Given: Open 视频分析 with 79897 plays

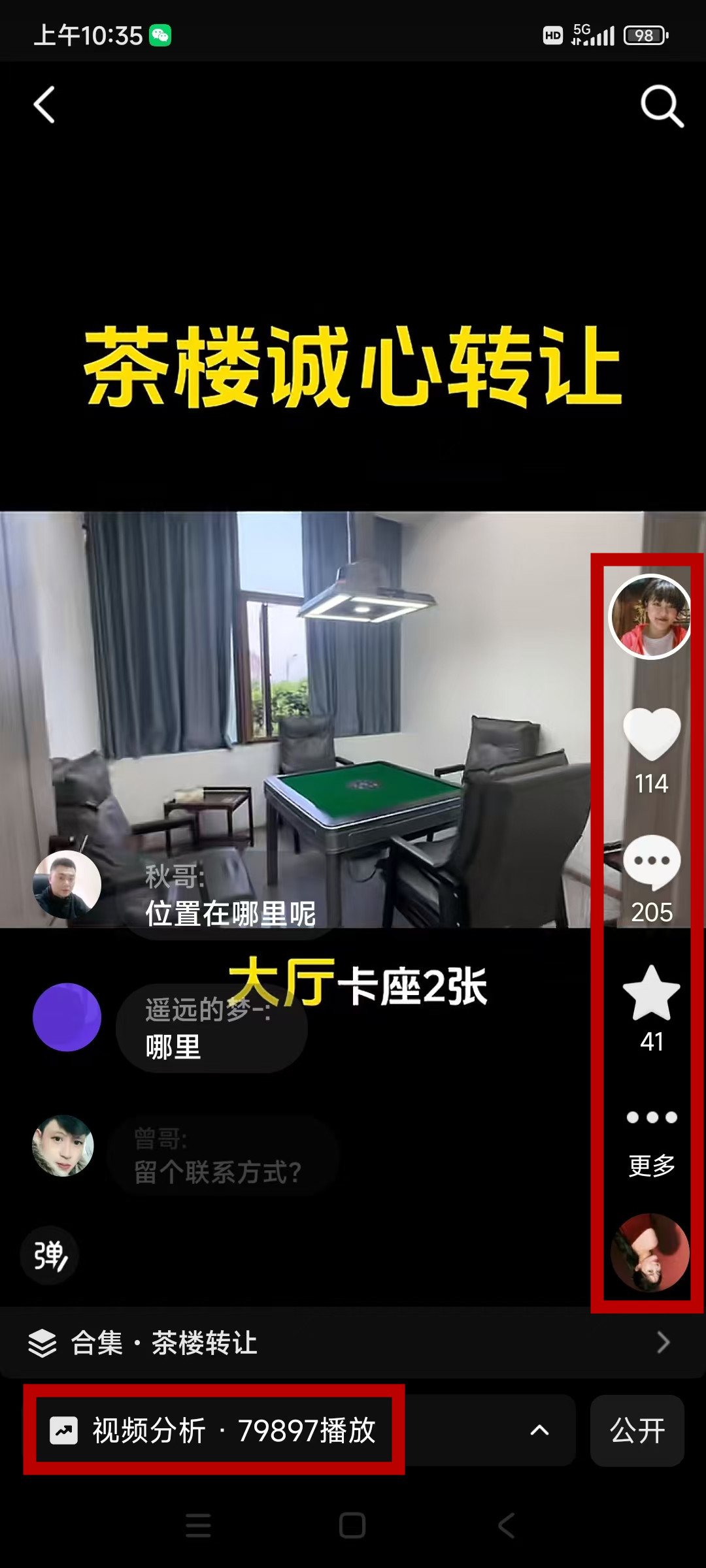Looking at the screenshot, I should pyautogui.click(x=214, y=1430).
